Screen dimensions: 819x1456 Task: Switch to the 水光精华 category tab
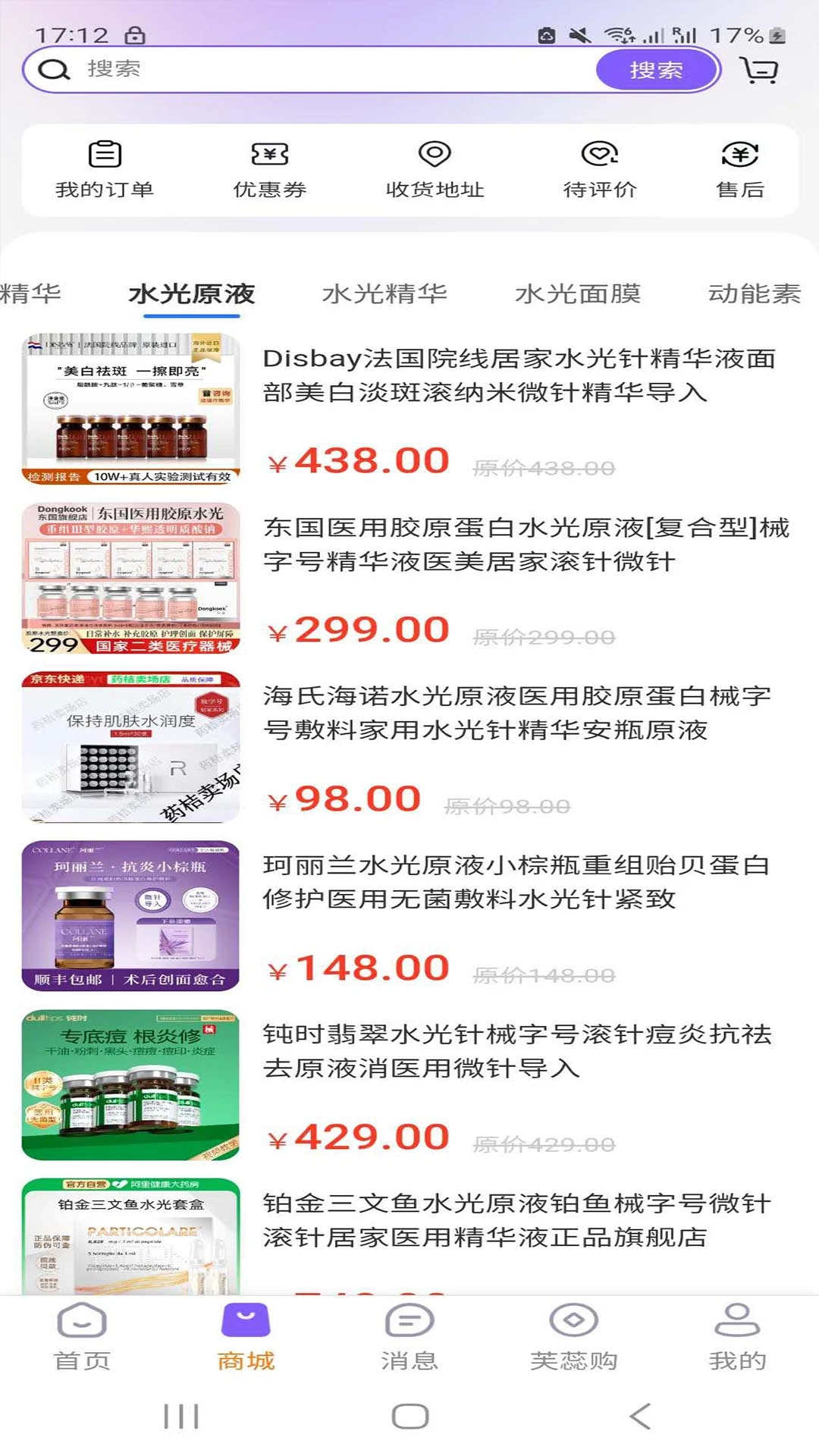pyautogui.click(x=384, y=293)
